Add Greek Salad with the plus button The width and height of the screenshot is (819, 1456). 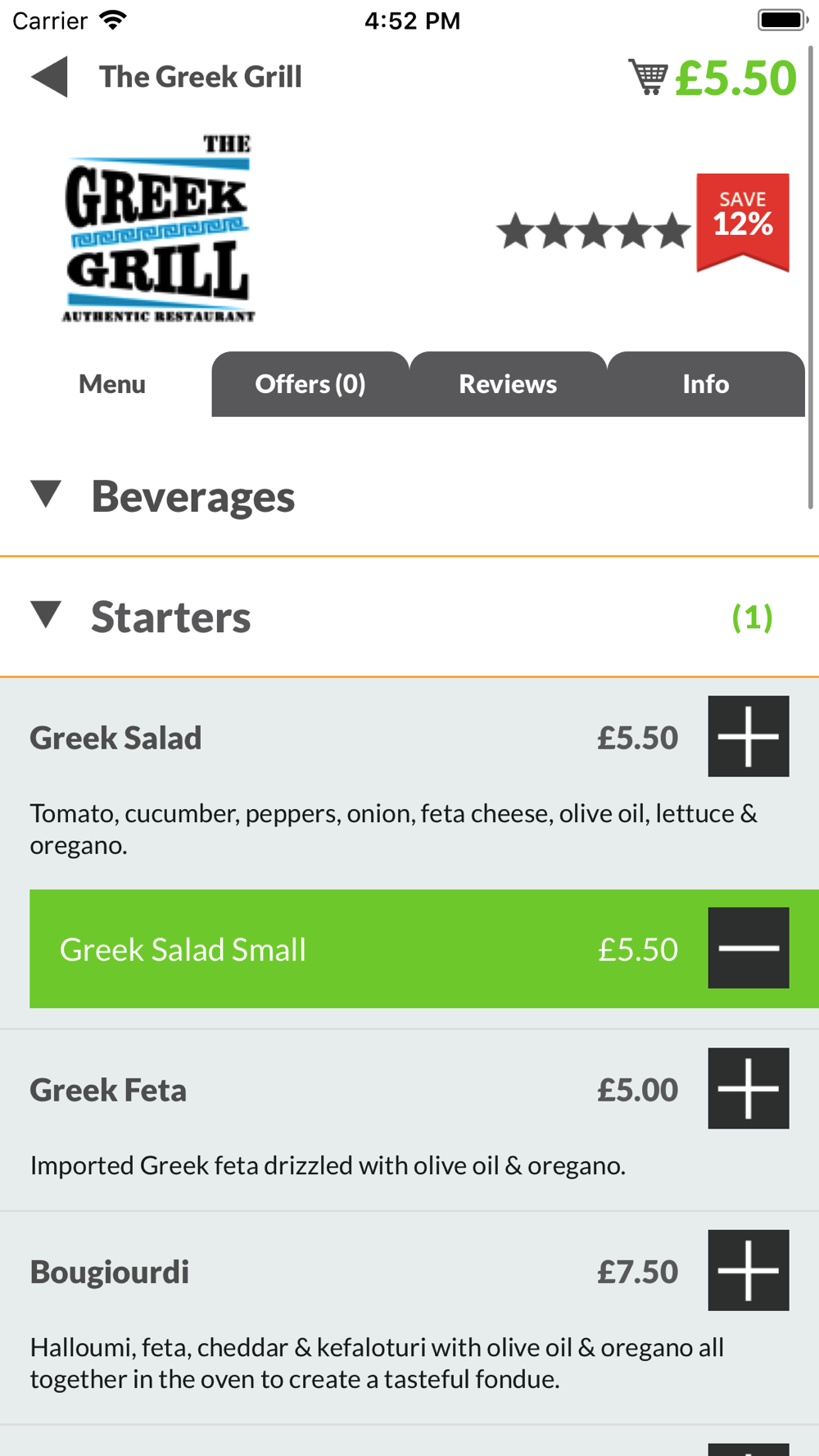click(749, 736)
